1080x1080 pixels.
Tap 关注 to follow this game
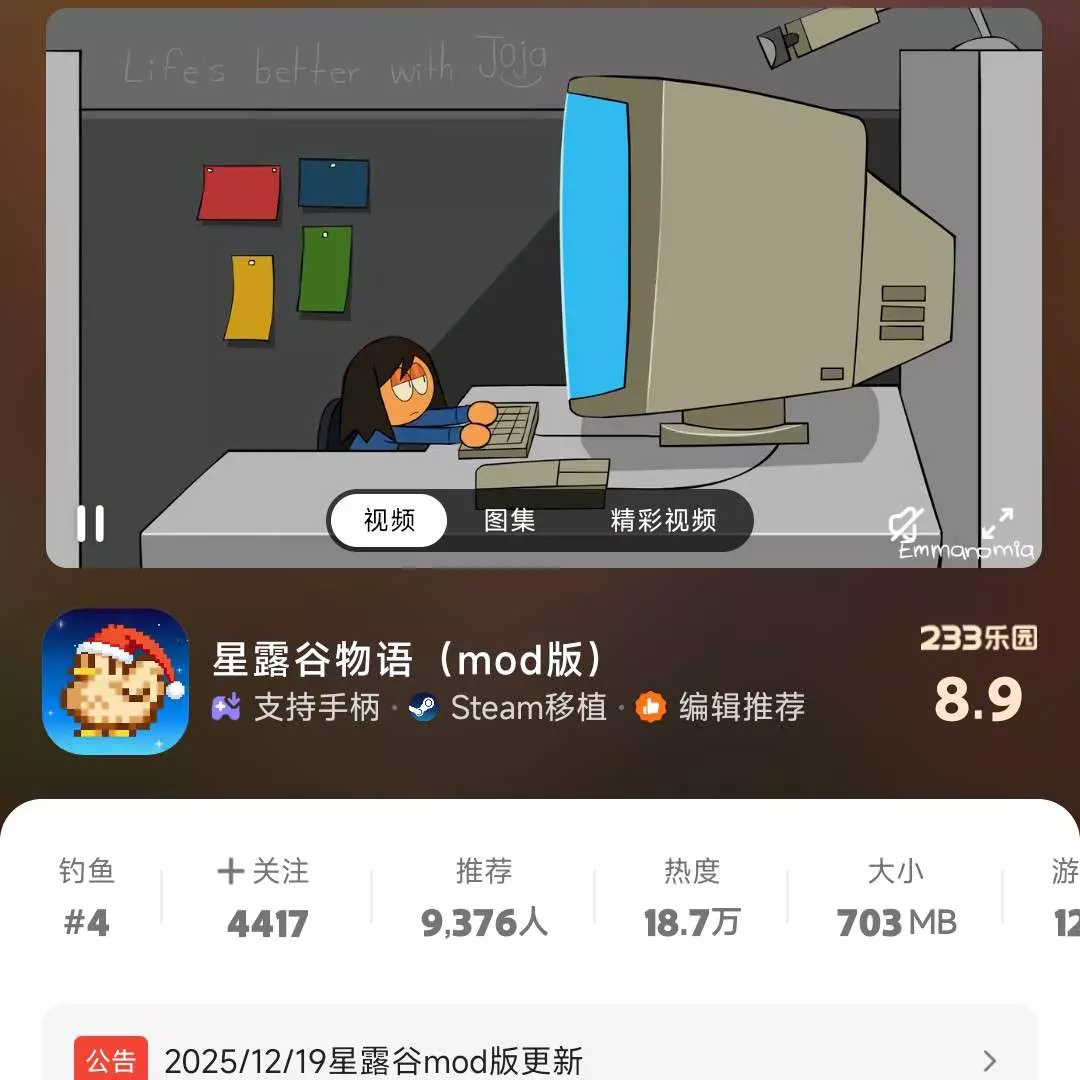[x=265, y=872]
